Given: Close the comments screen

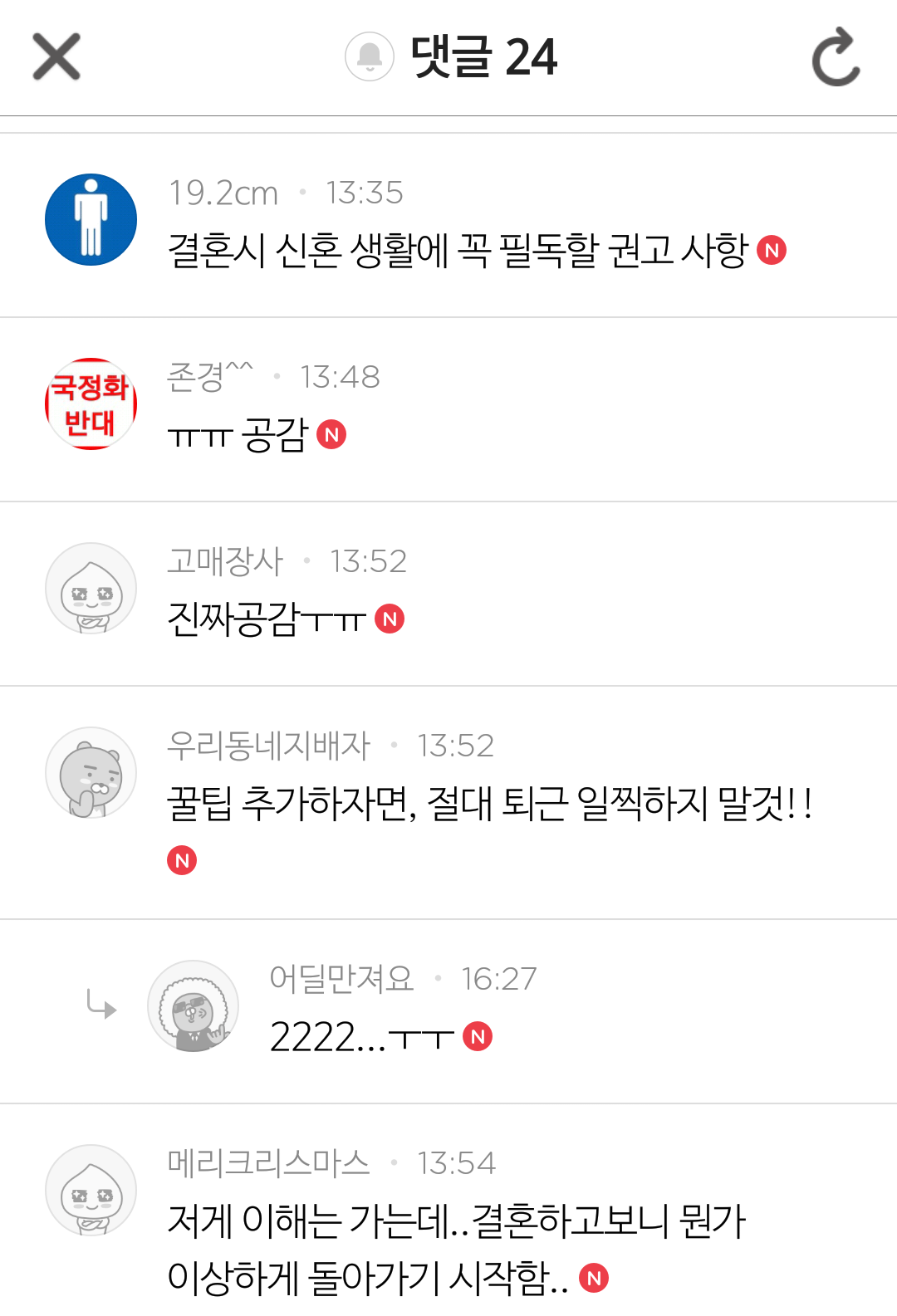Looking at the screenshot, I should coord(56,56).
